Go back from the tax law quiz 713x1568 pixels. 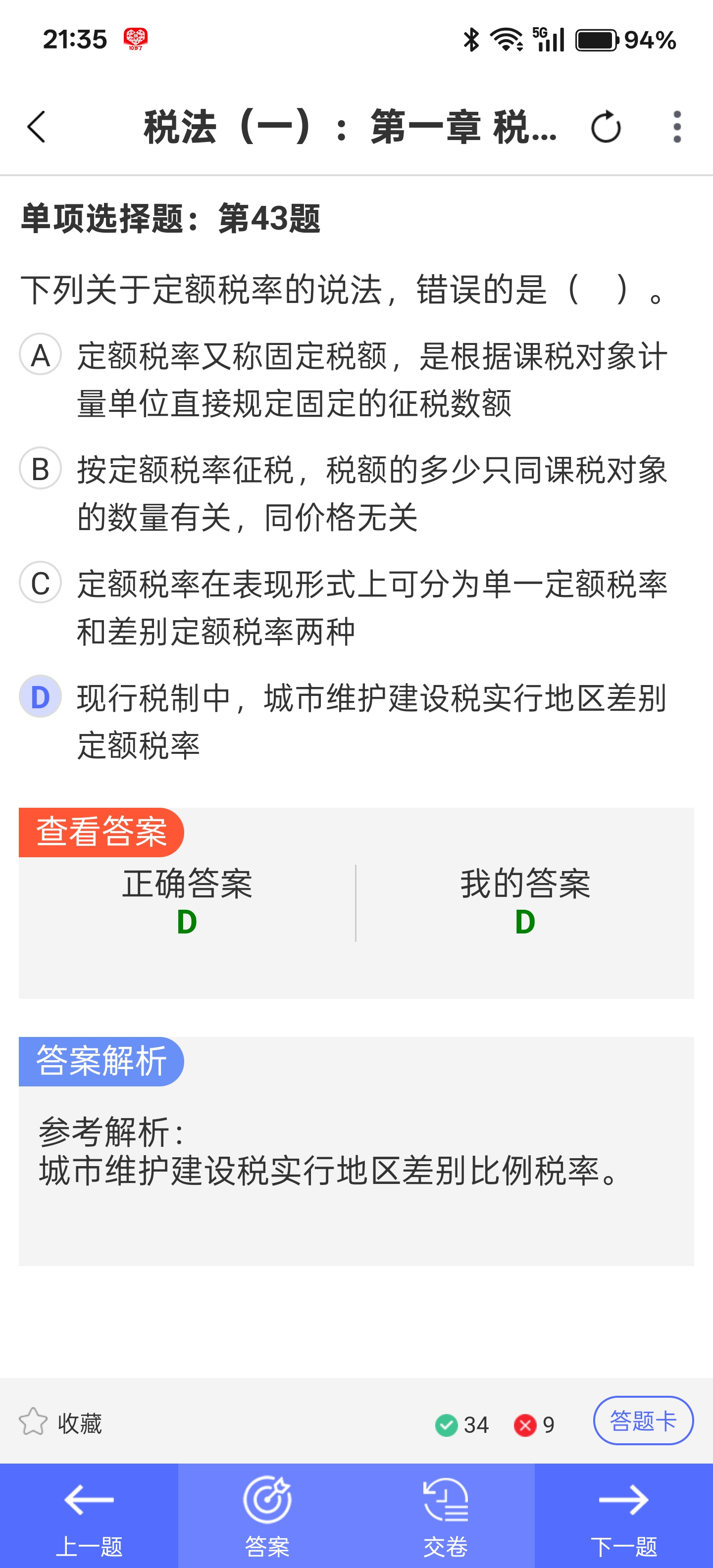click(37, 127)
